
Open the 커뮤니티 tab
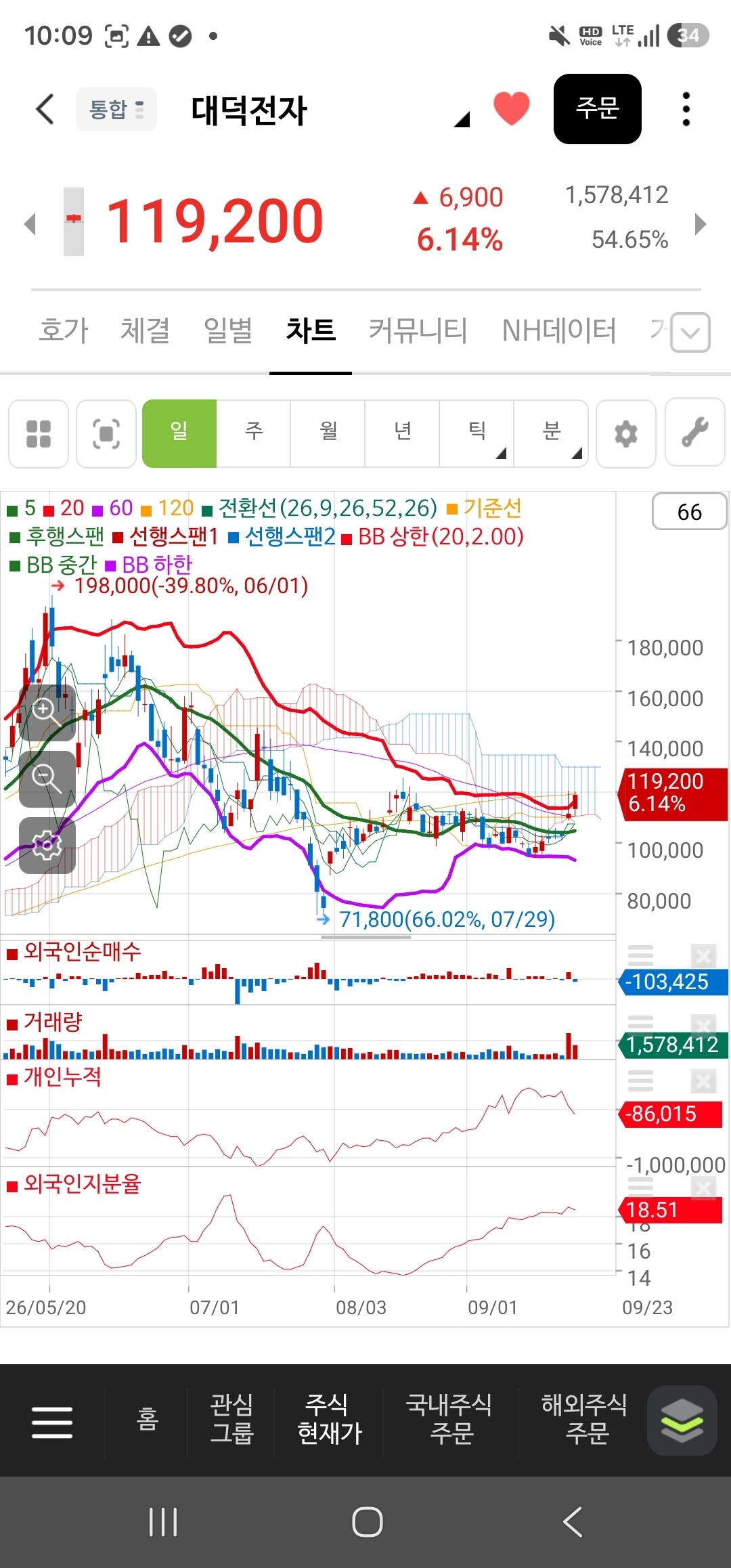pyautogui.click(x=418, y=331)
